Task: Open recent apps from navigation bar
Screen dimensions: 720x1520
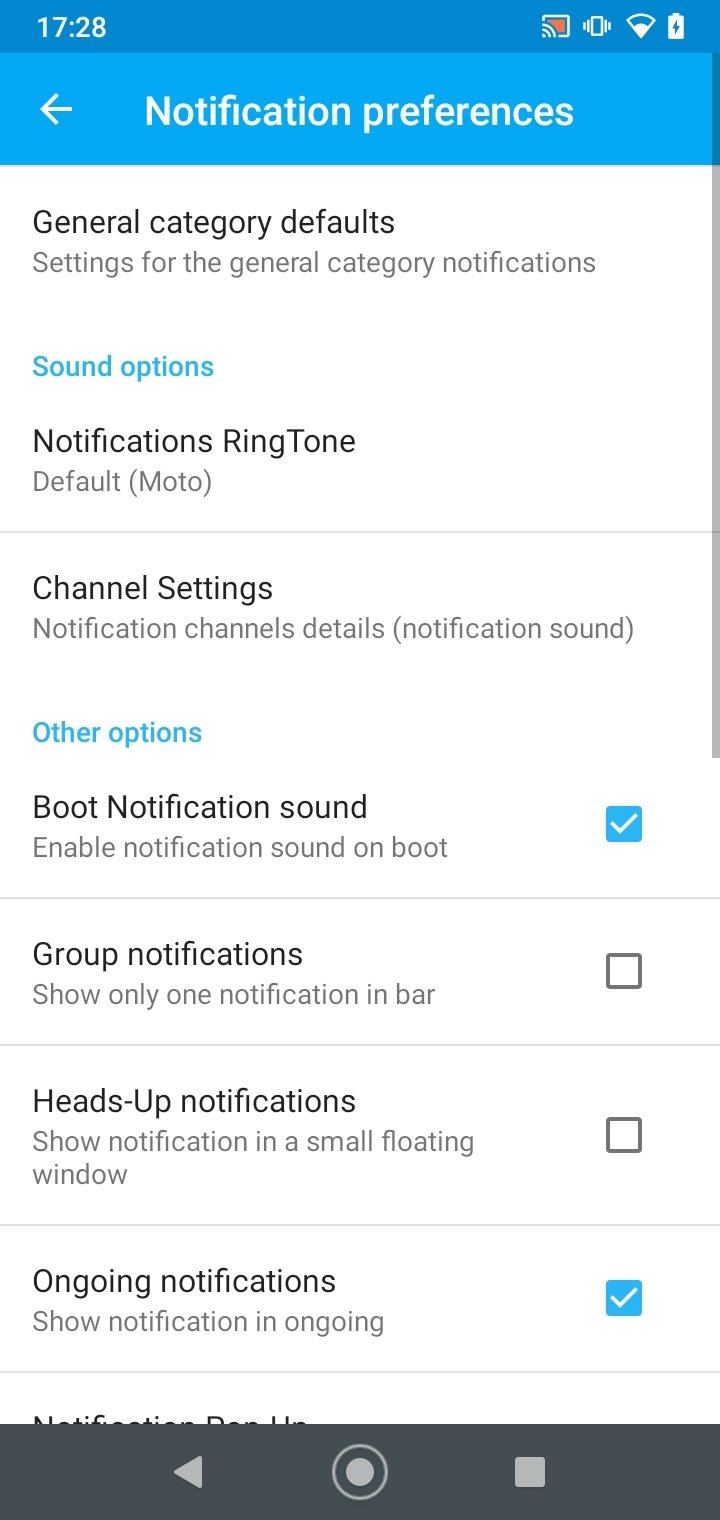Action: pyautogui.click(x=530, y=1472)
